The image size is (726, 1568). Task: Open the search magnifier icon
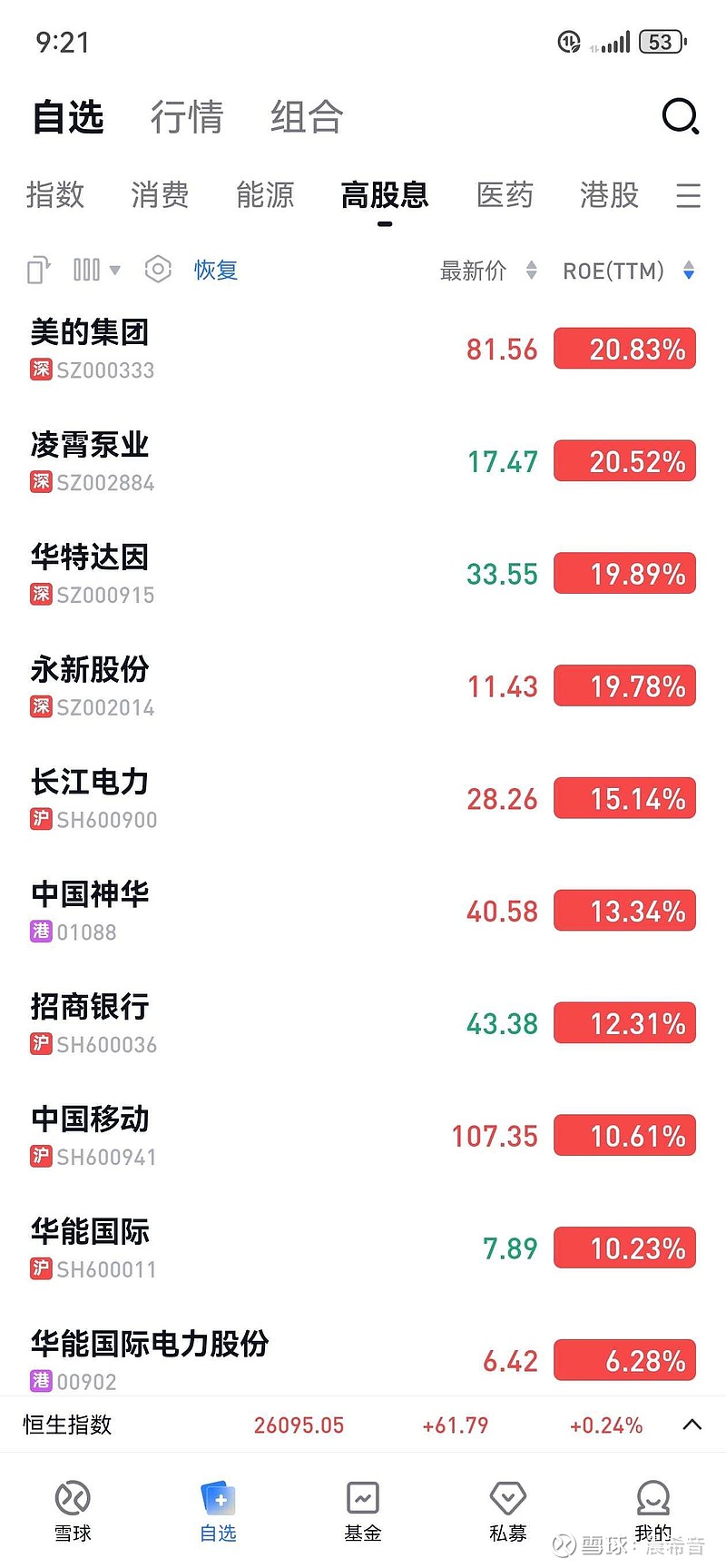680,117
